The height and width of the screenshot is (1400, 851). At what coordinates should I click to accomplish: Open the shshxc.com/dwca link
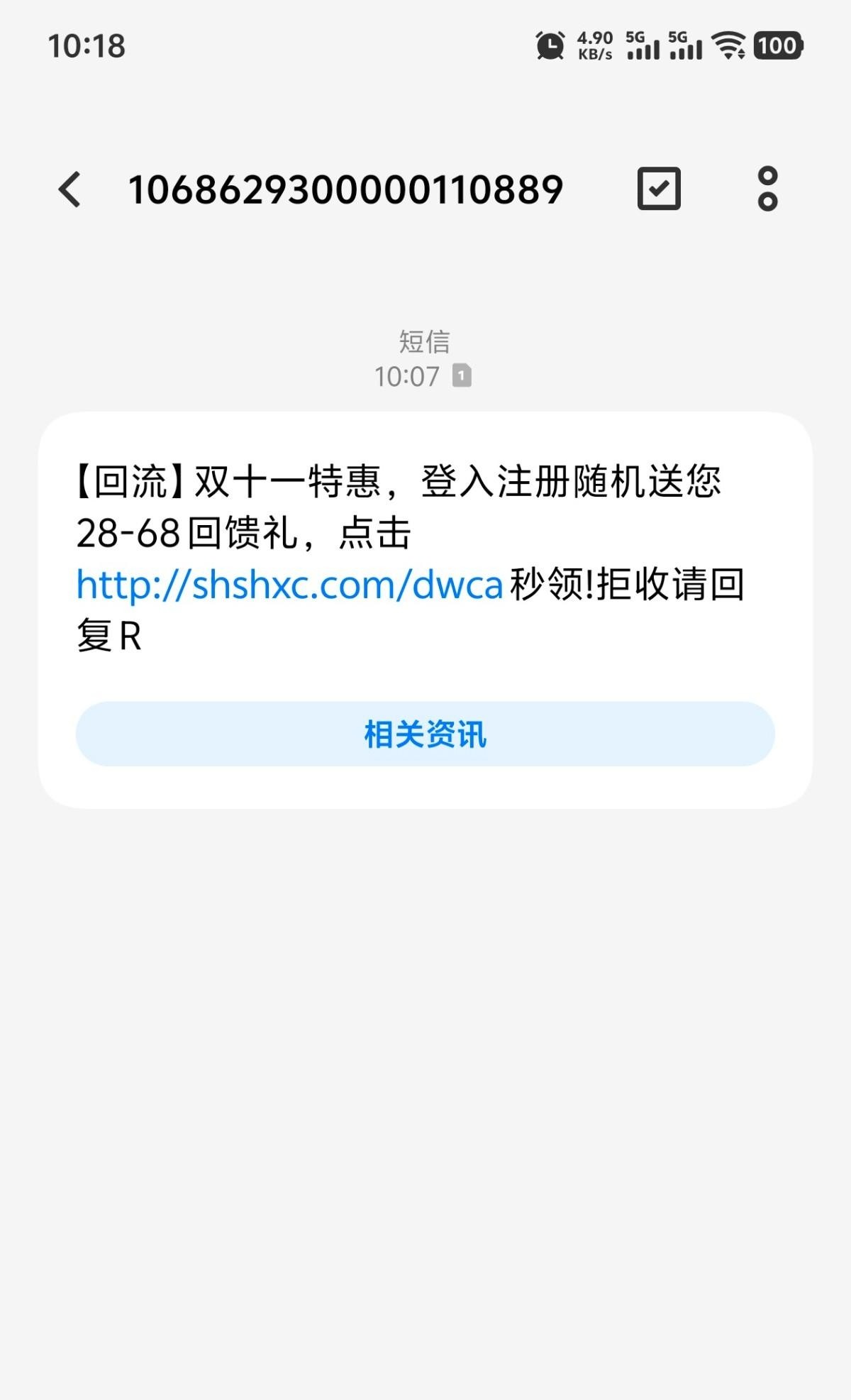(289, 585)
